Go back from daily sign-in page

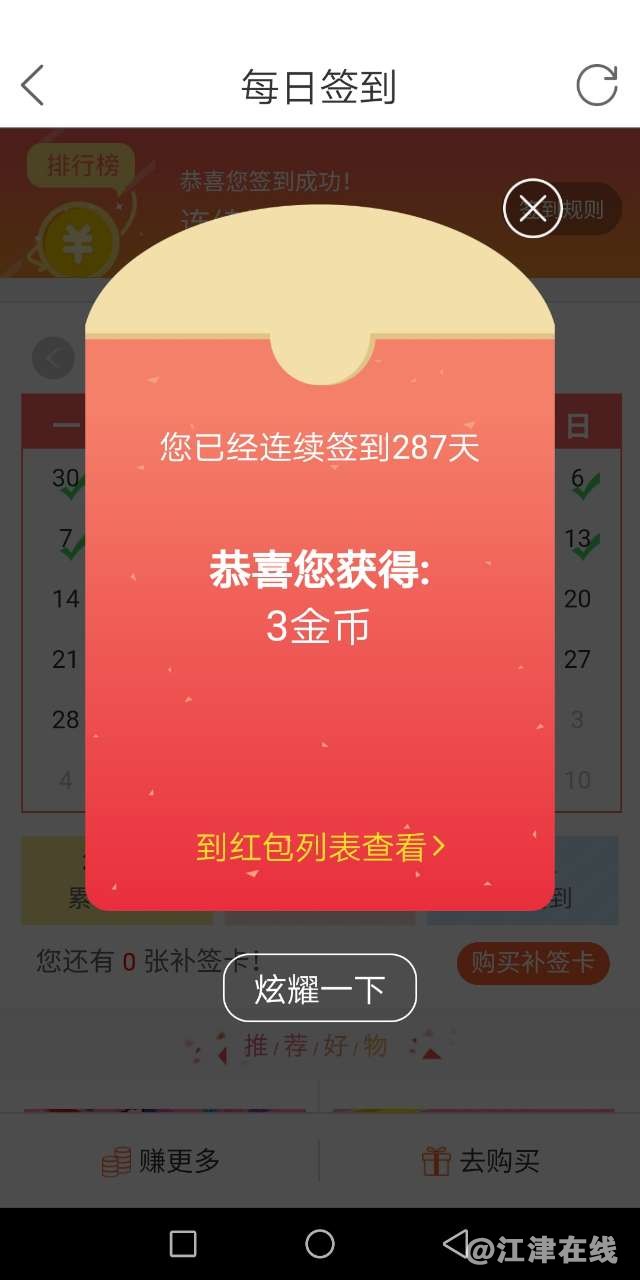[33, 86]
